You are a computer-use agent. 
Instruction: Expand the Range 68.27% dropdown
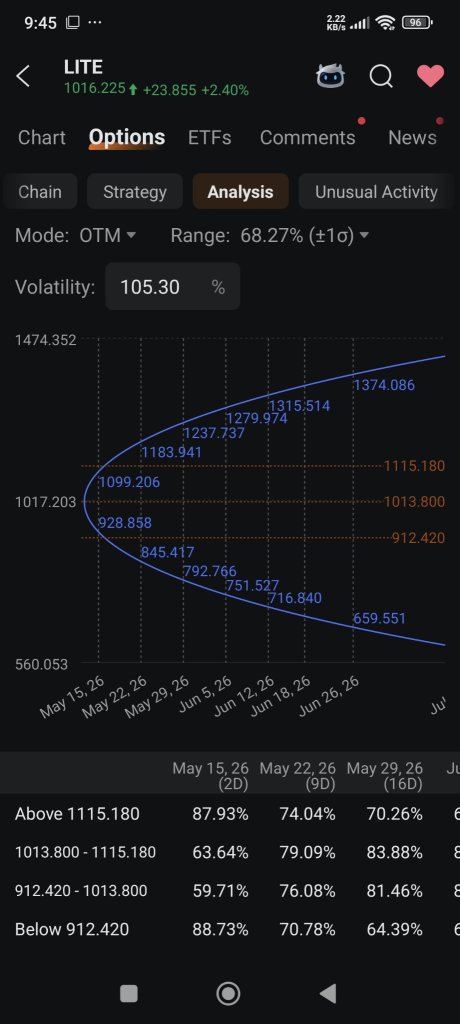pos(270,235)
